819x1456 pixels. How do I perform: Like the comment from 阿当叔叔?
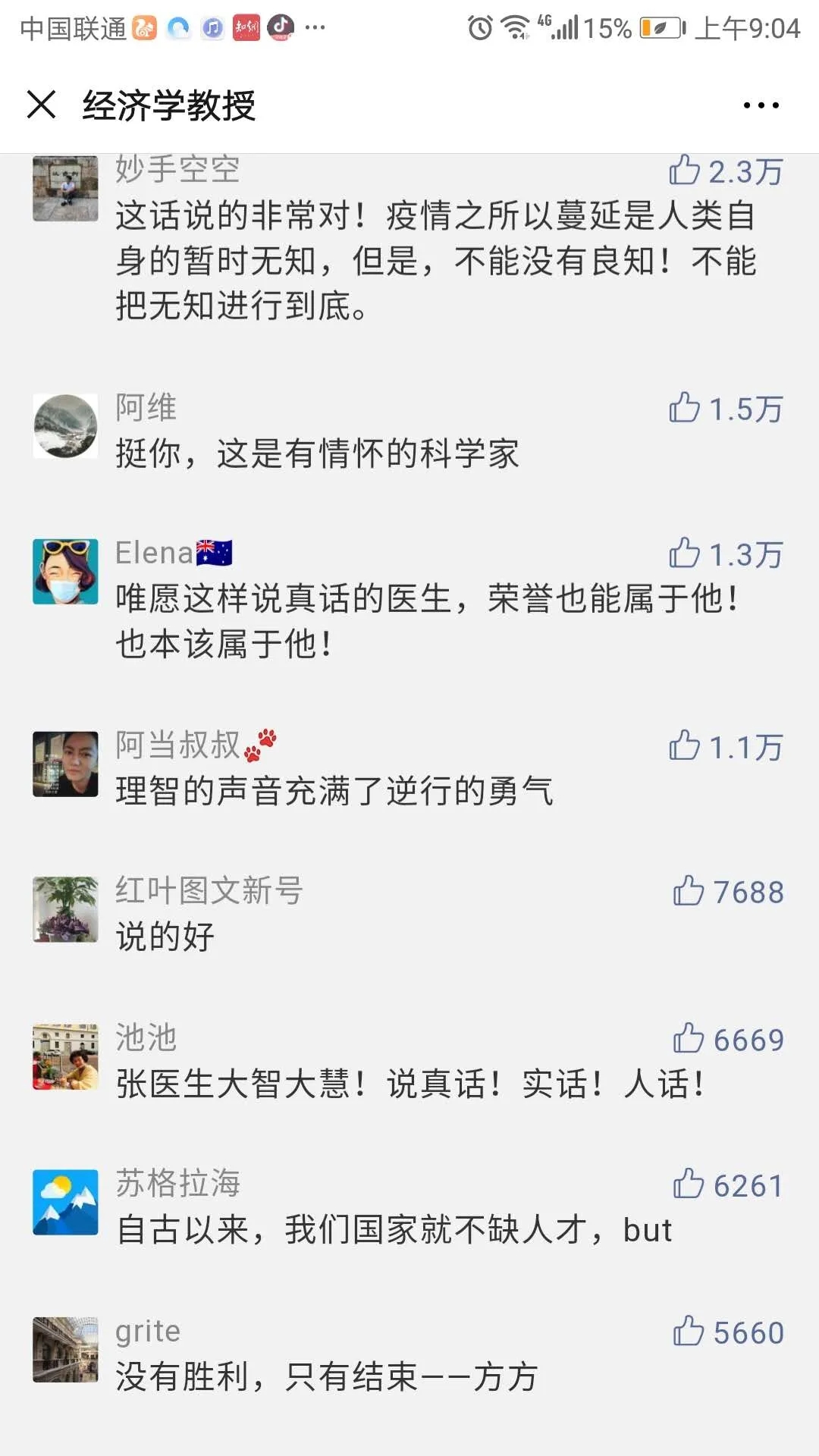point(685,746)
